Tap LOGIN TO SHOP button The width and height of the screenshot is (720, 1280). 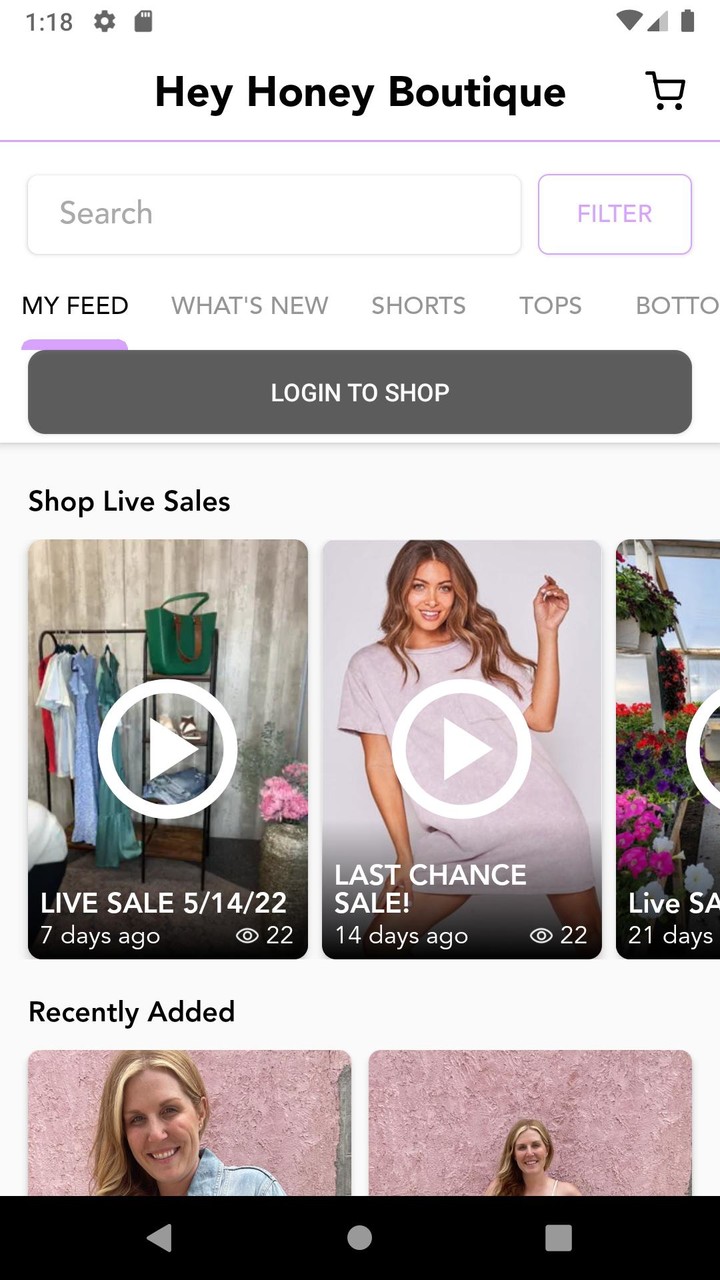360,392
